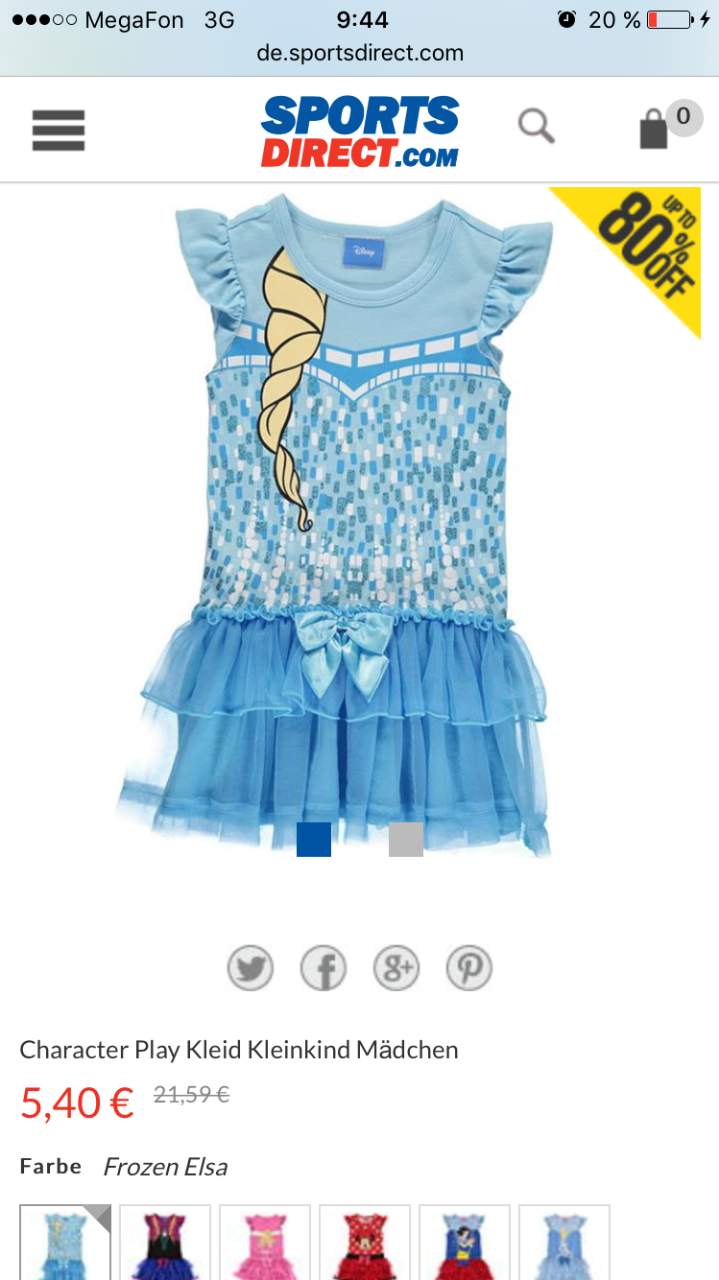Pin product on Pinterest
719x1280 pixels.
pyautogui.click(x=469, y=968)
